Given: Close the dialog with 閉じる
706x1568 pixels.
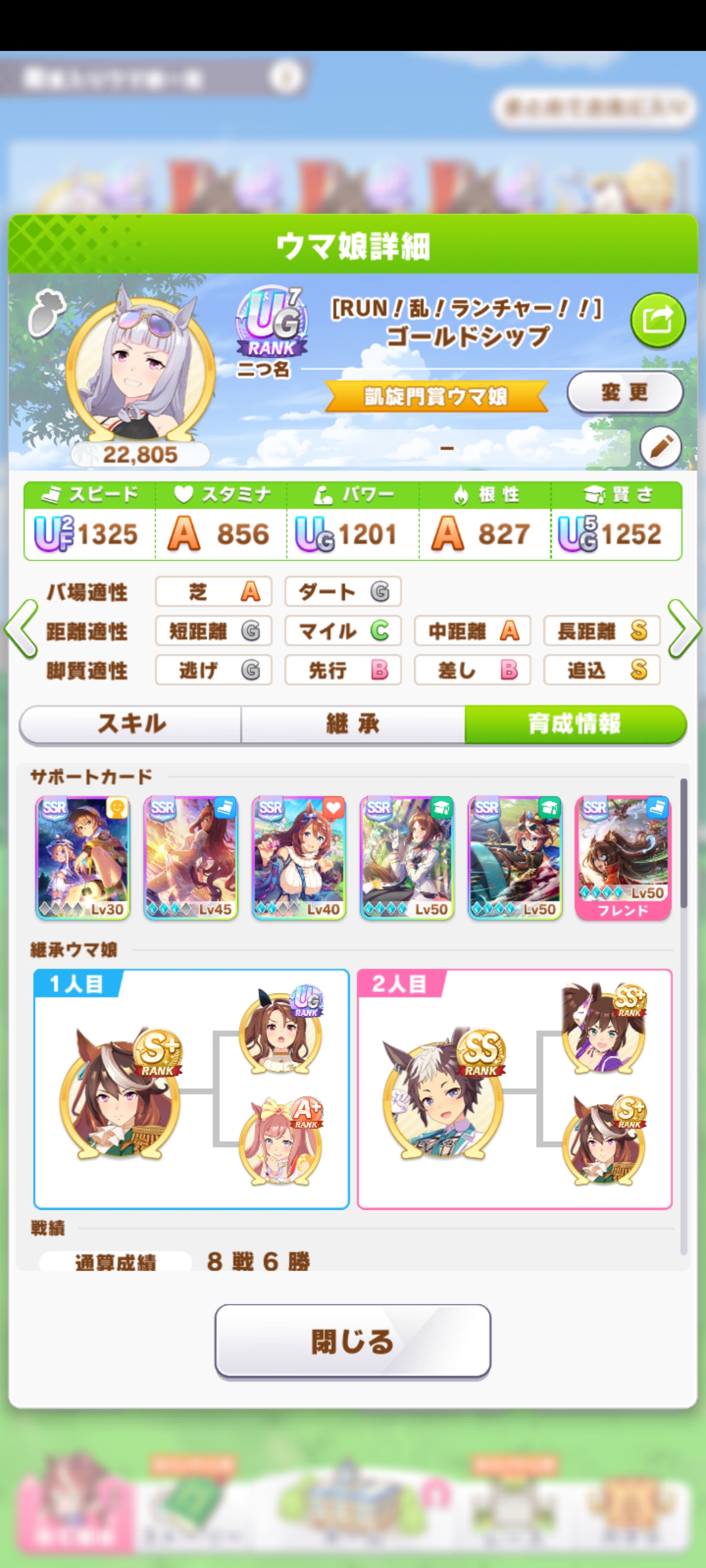Looking at the screenshot, I should pos(353,1341).
